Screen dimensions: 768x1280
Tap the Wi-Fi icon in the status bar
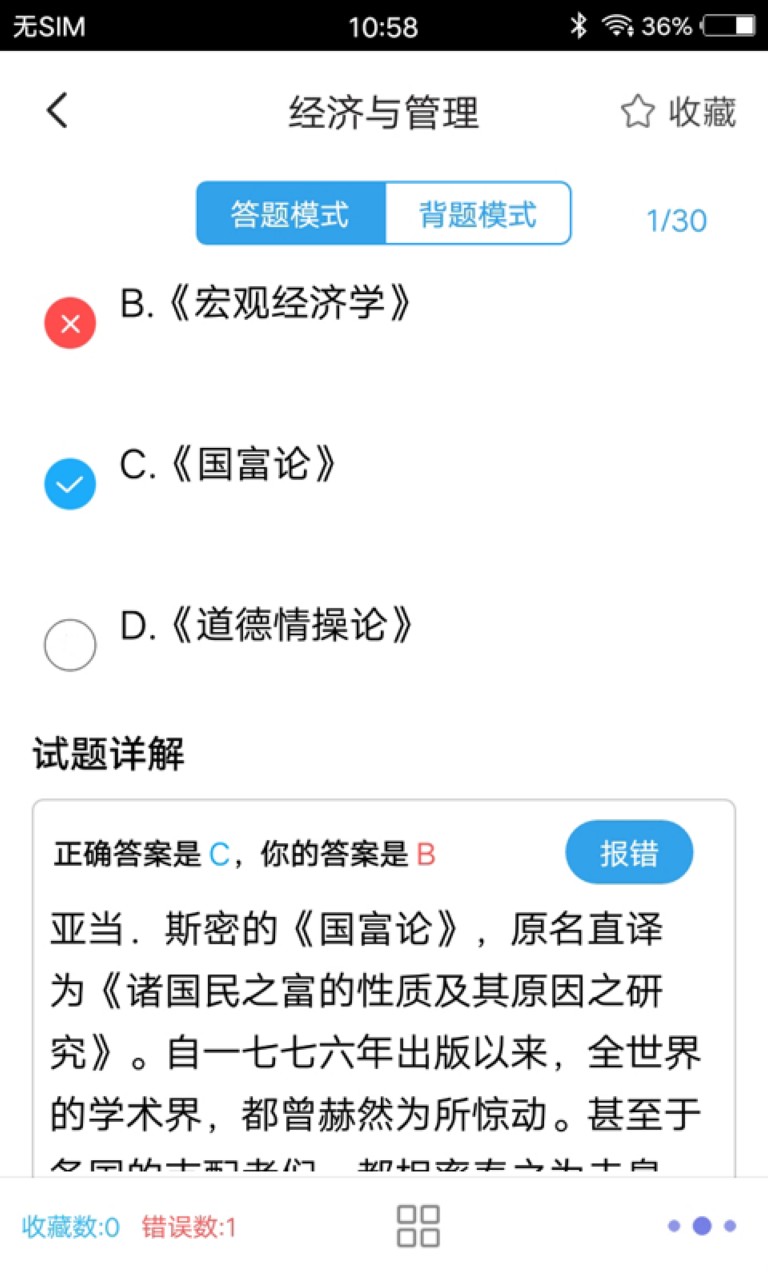point(617,27)
